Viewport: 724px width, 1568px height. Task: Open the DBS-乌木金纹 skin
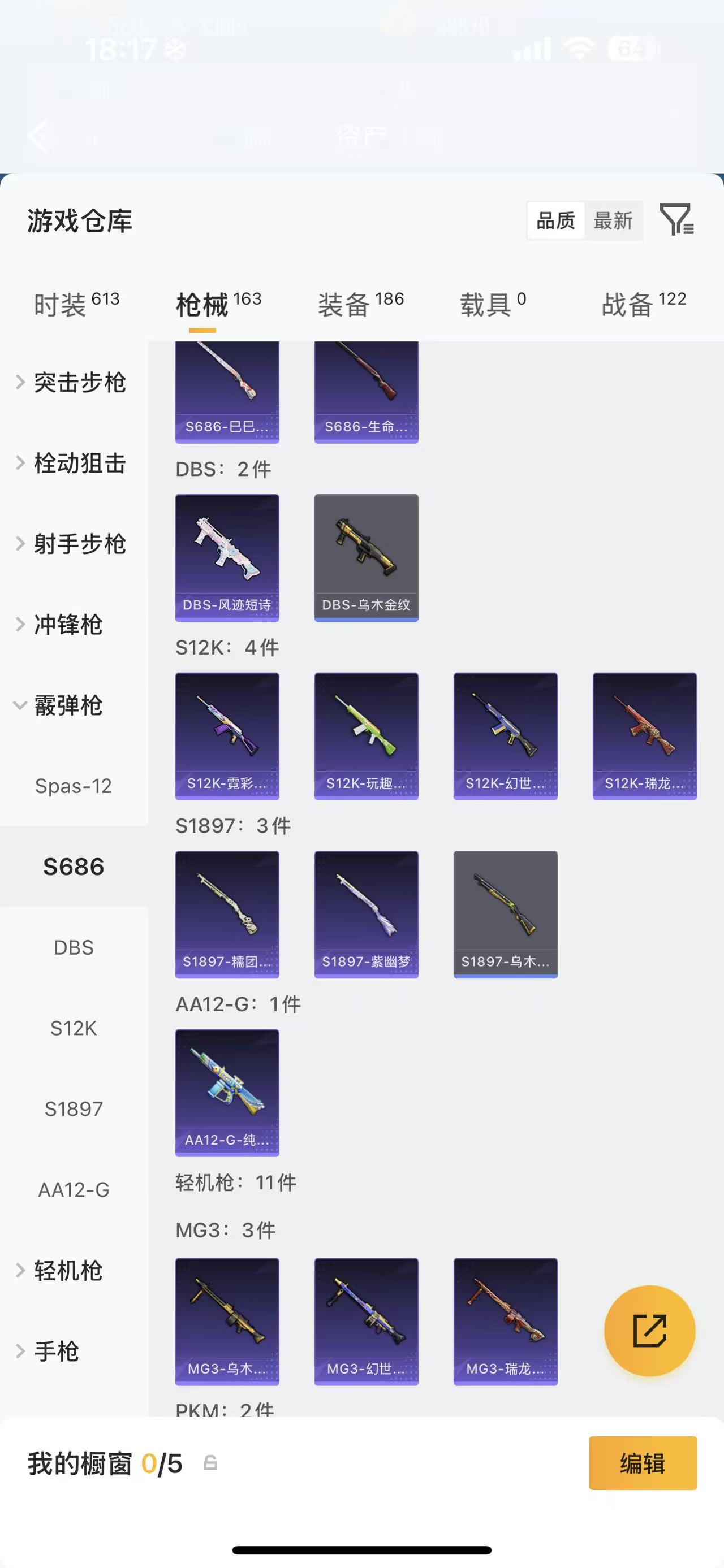[x=366, y=557]
